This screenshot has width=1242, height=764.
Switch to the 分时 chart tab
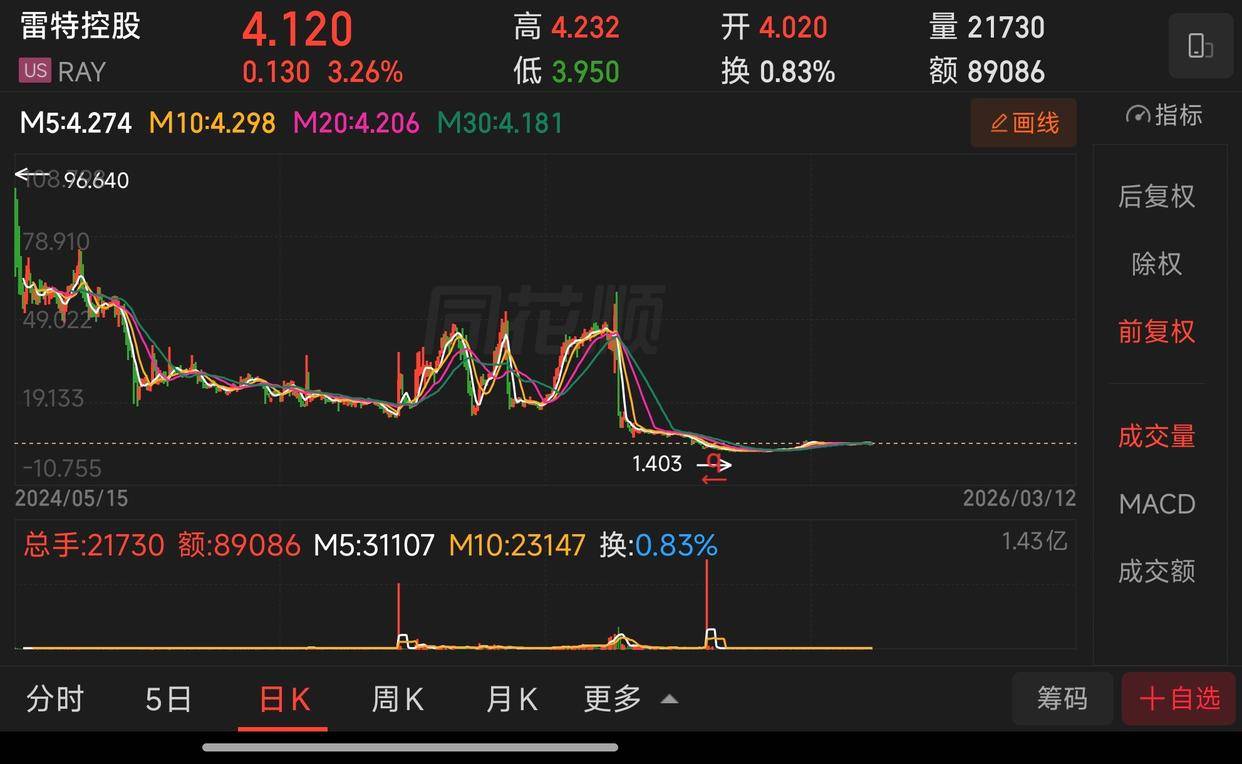55,699
